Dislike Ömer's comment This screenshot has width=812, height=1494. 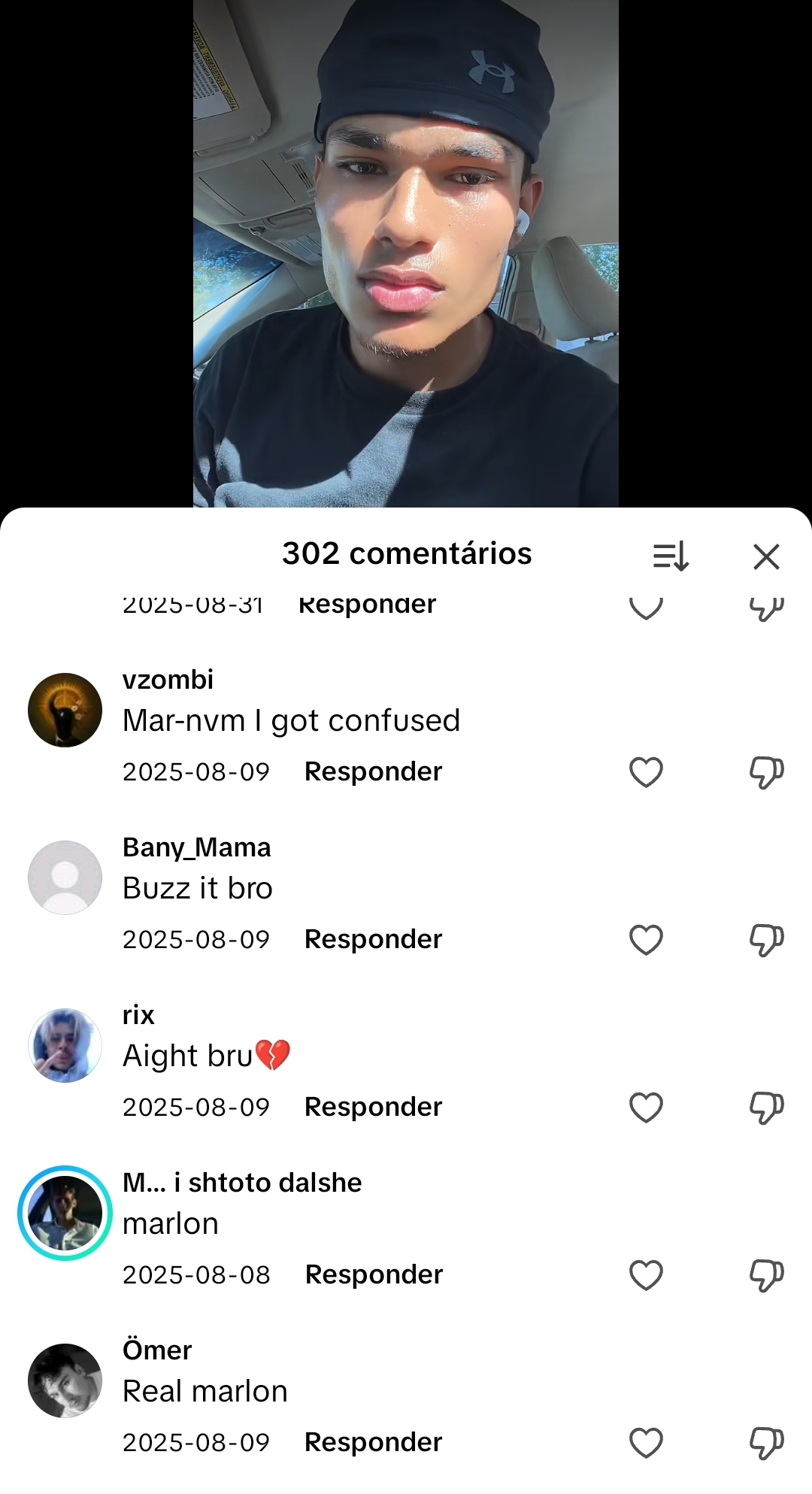(766, 1443)
